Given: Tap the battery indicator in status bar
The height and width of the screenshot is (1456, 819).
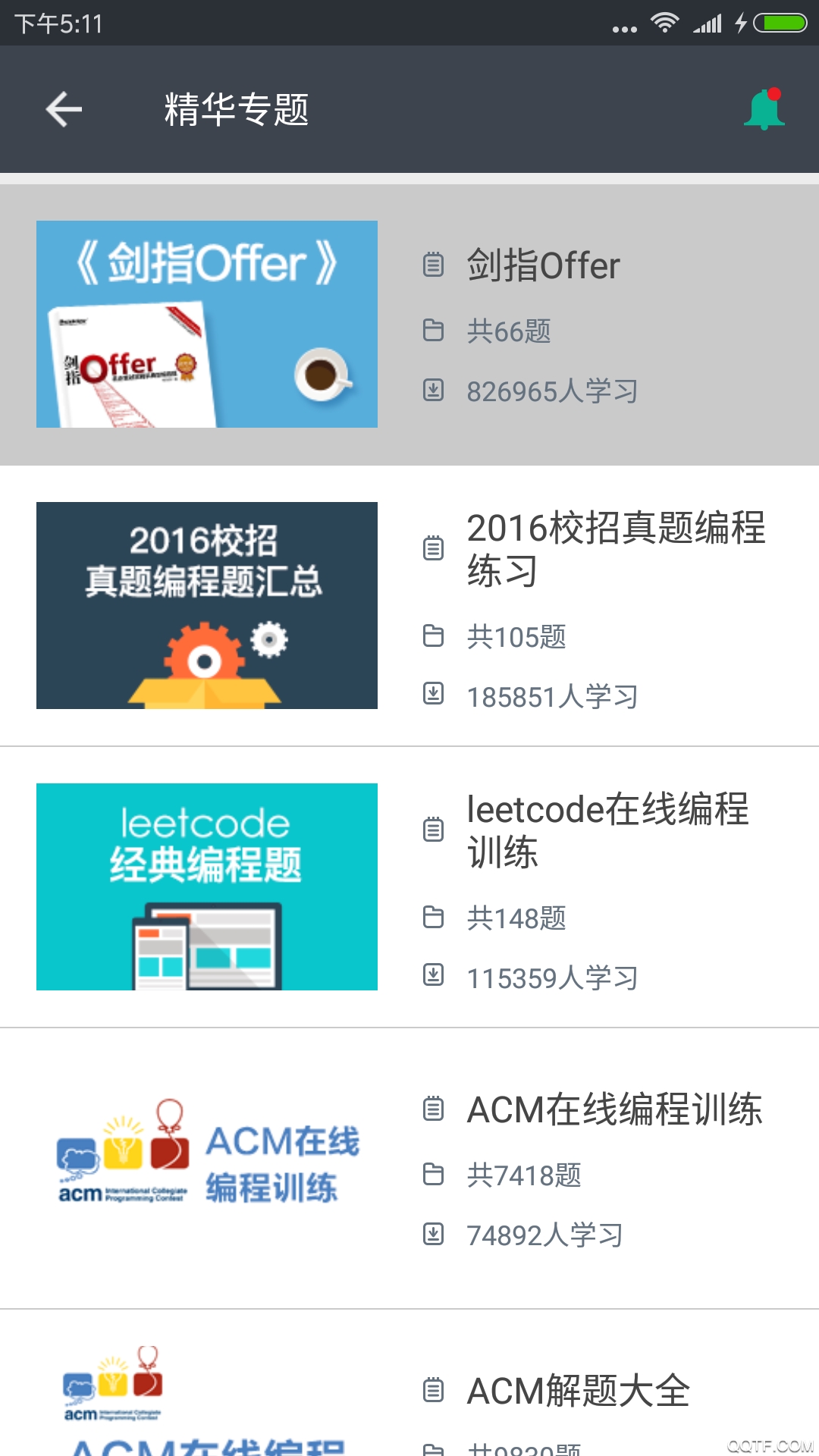Looking at the screenshot, I should 778,24.
